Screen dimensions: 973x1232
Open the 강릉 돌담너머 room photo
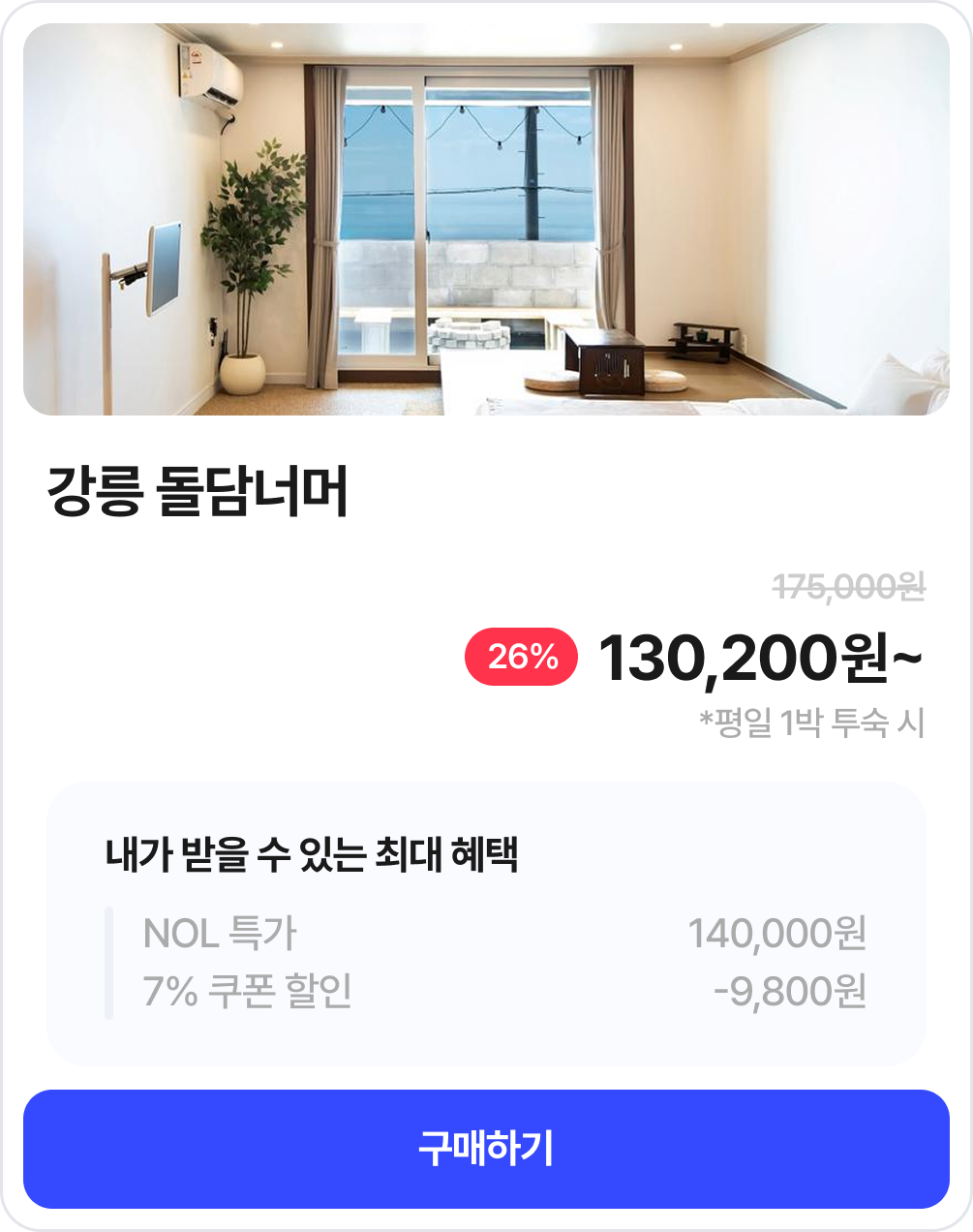tap(486, 220)
